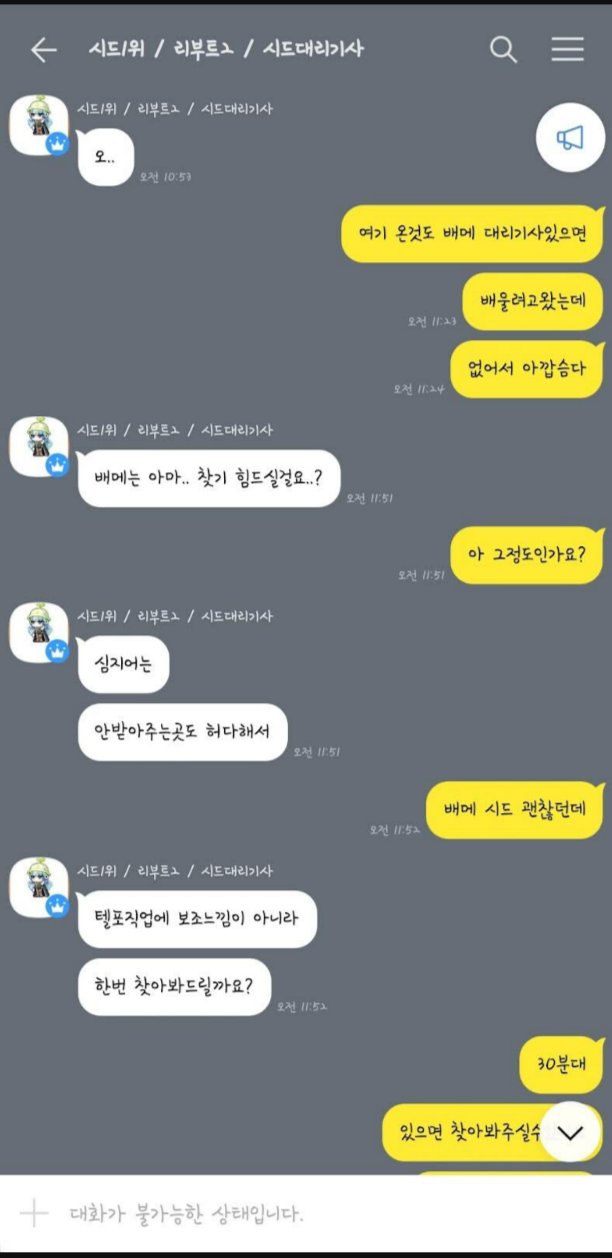Tap the plus attachment icon
The height and width of the screenshot is (1258, 612).
34,1214
